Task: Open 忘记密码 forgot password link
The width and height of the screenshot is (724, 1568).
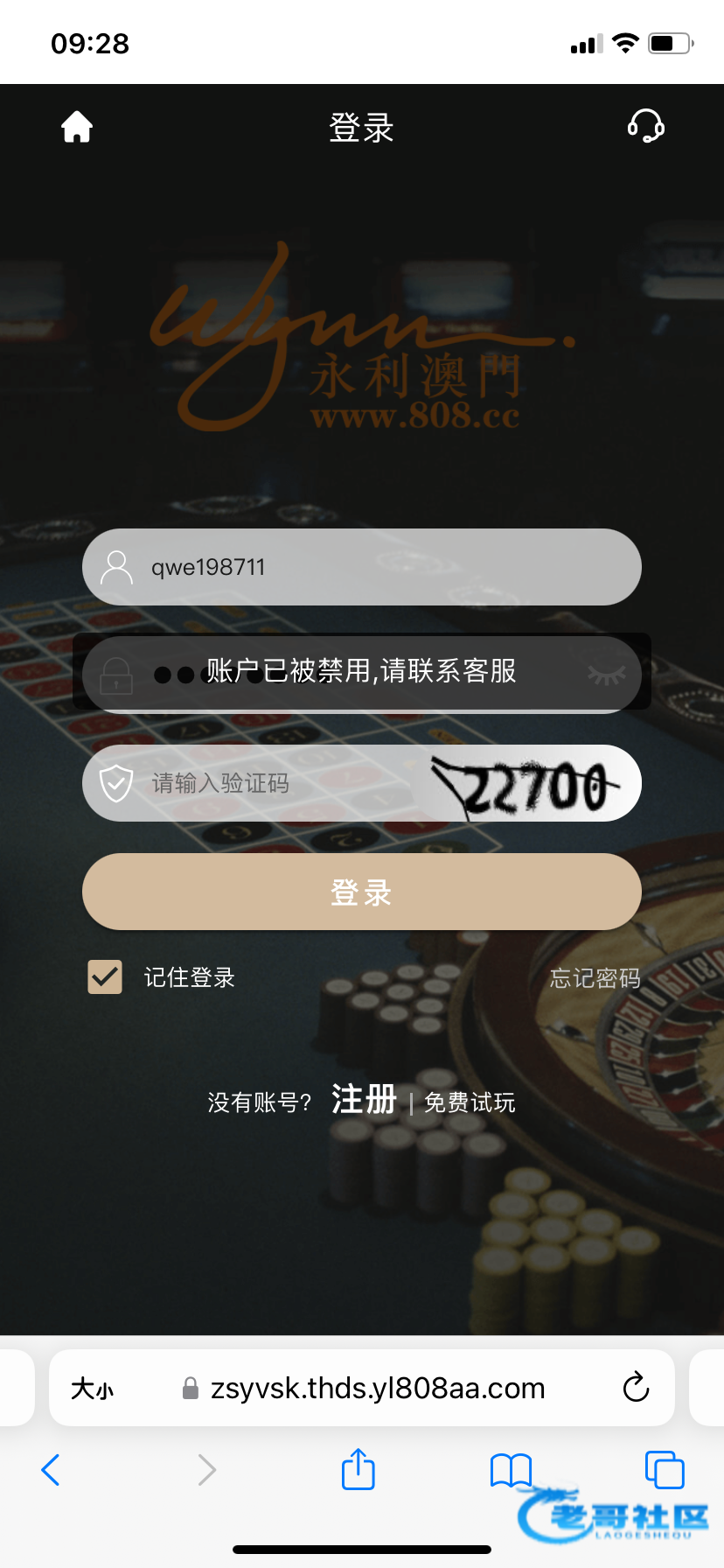Action: pyautogui.click(x=595, y=978)
